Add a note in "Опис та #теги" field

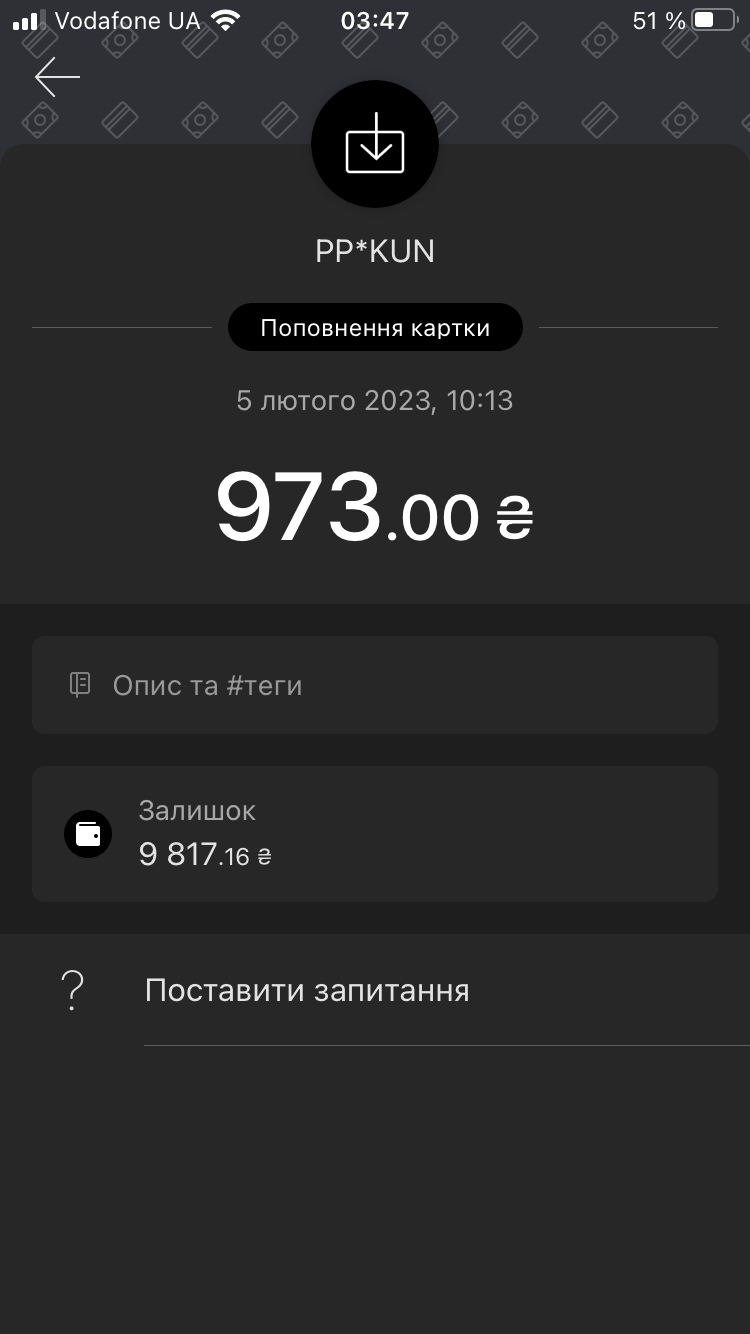coord(375,685)
